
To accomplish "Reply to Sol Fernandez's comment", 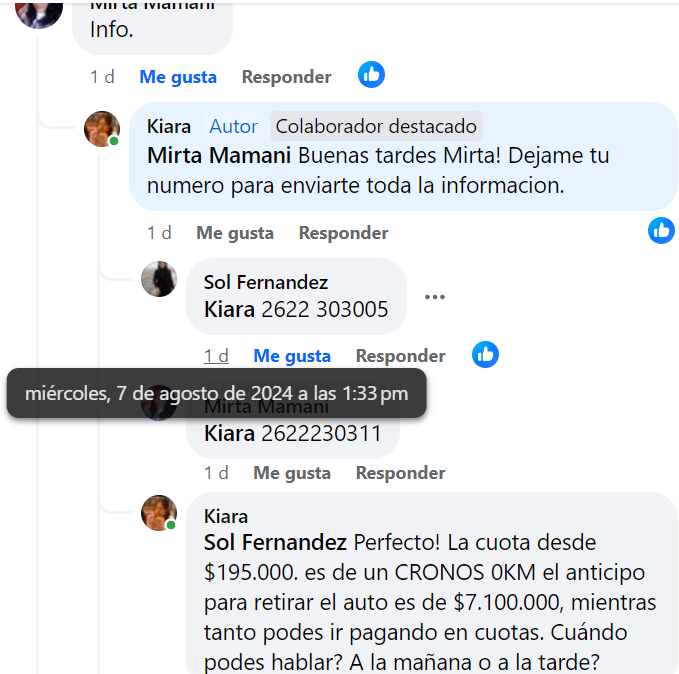I will click(x=400, y=356).
